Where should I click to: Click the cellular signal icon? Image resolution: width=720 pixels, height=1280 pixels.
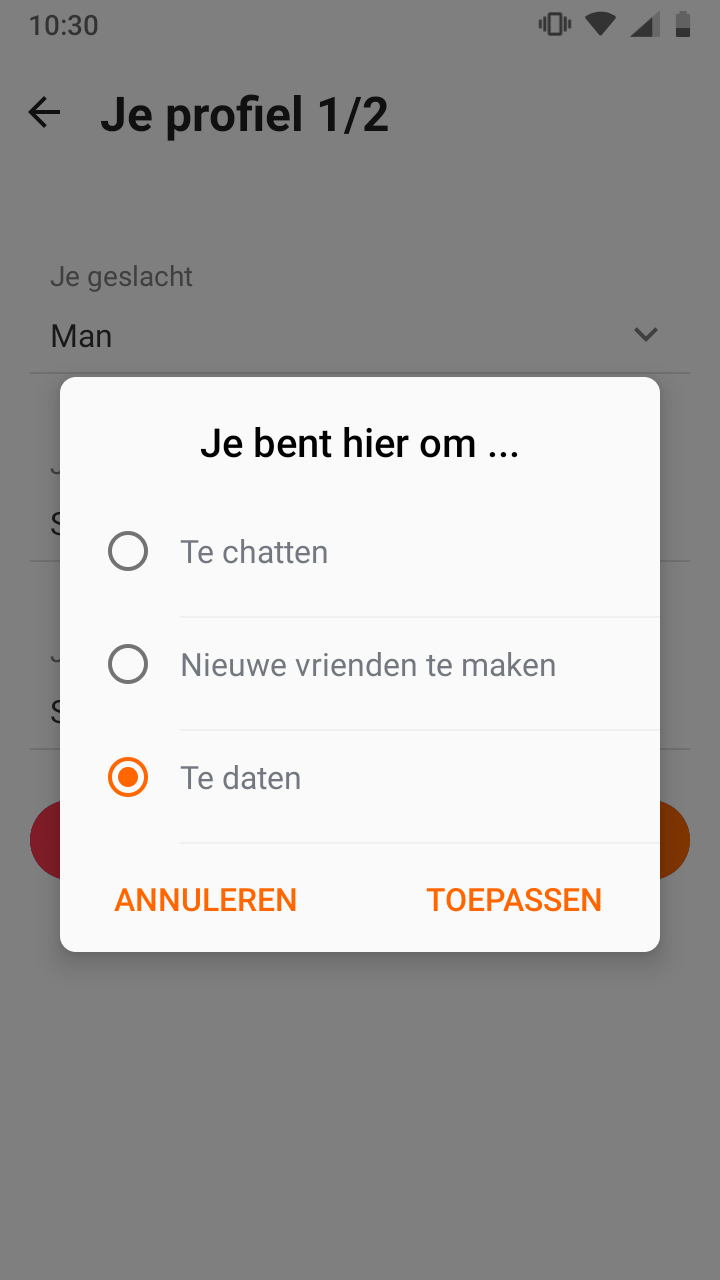(x=645, y=22)
